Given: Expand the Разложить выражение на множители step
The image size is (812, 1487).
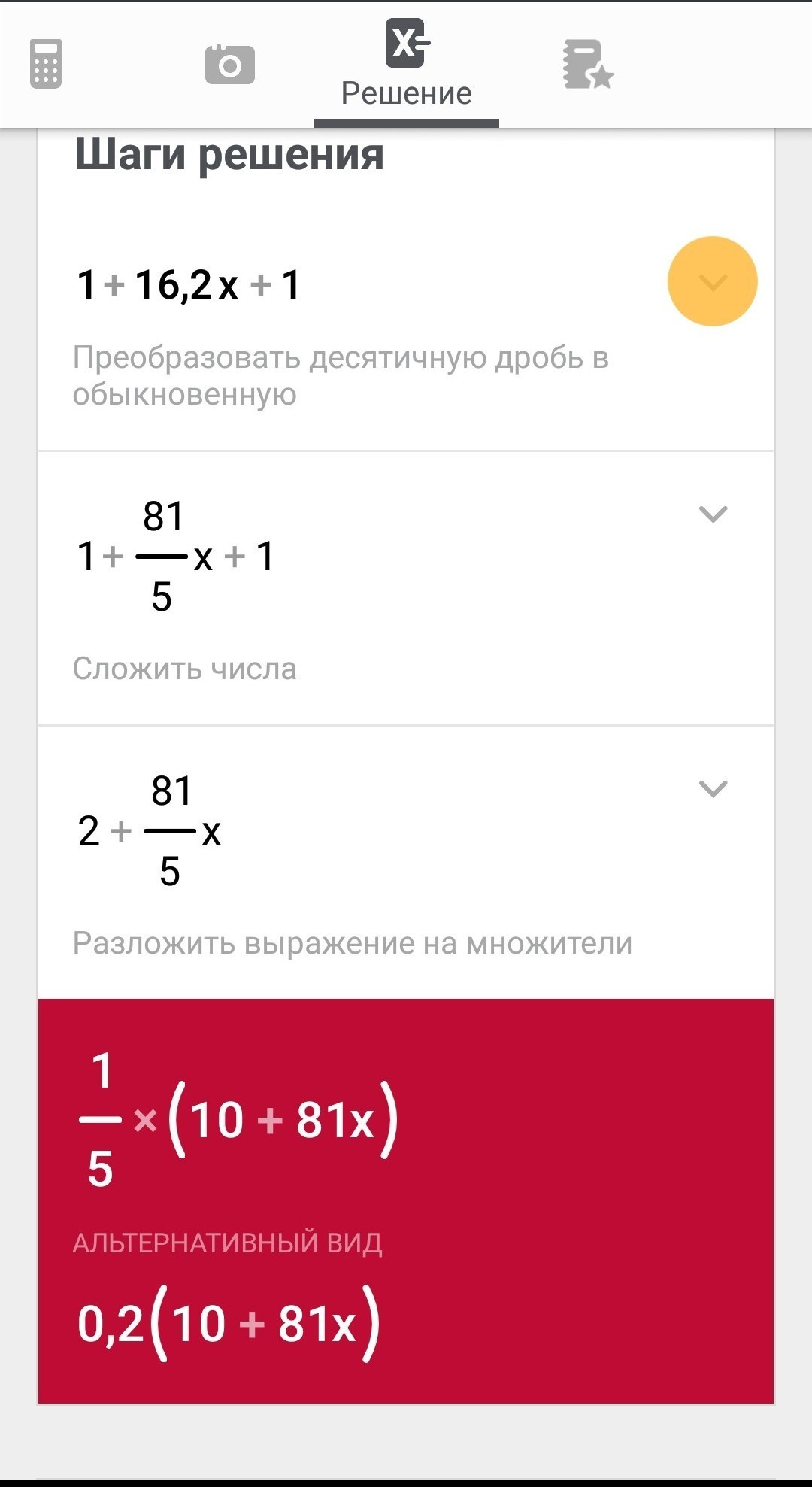Looking at the screenshot, I should tap(713, 789).
